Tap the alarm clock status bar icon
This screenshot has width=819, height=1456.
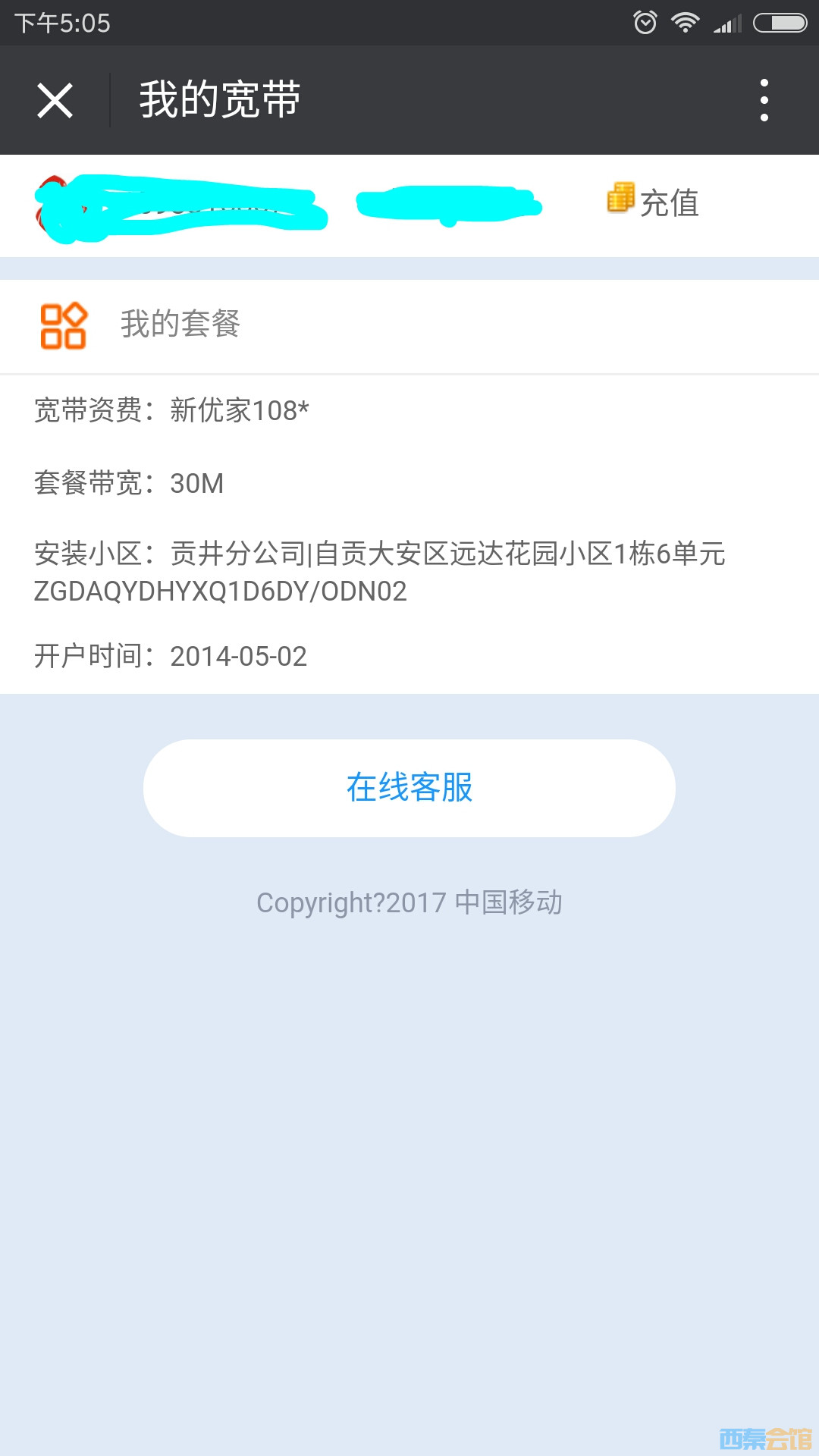click(x=644, y=22)
